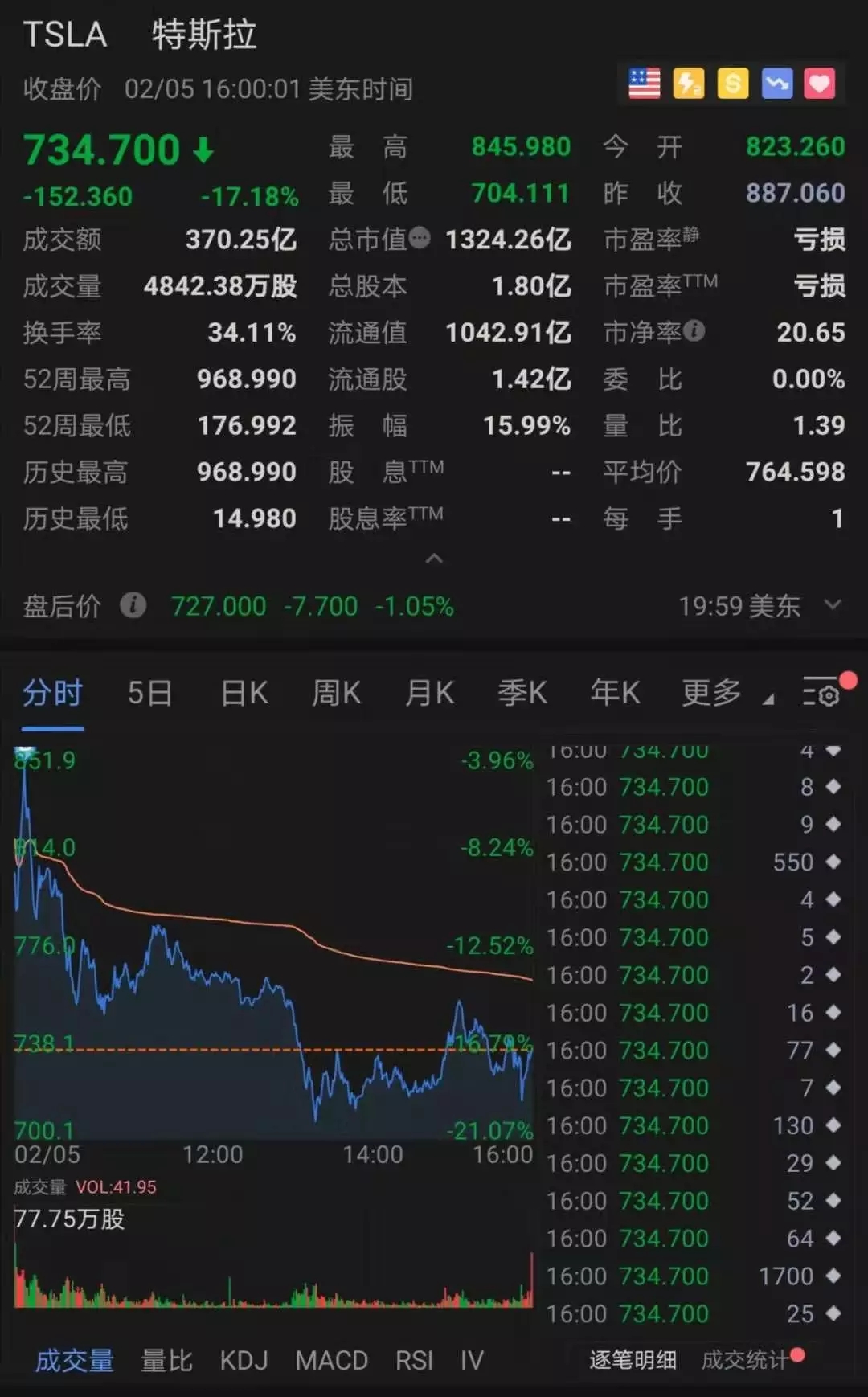Screen dimensions: 868x1397
Task: Switch to the 逐笔明细 tab
Action: click(x=633, y=1360)
